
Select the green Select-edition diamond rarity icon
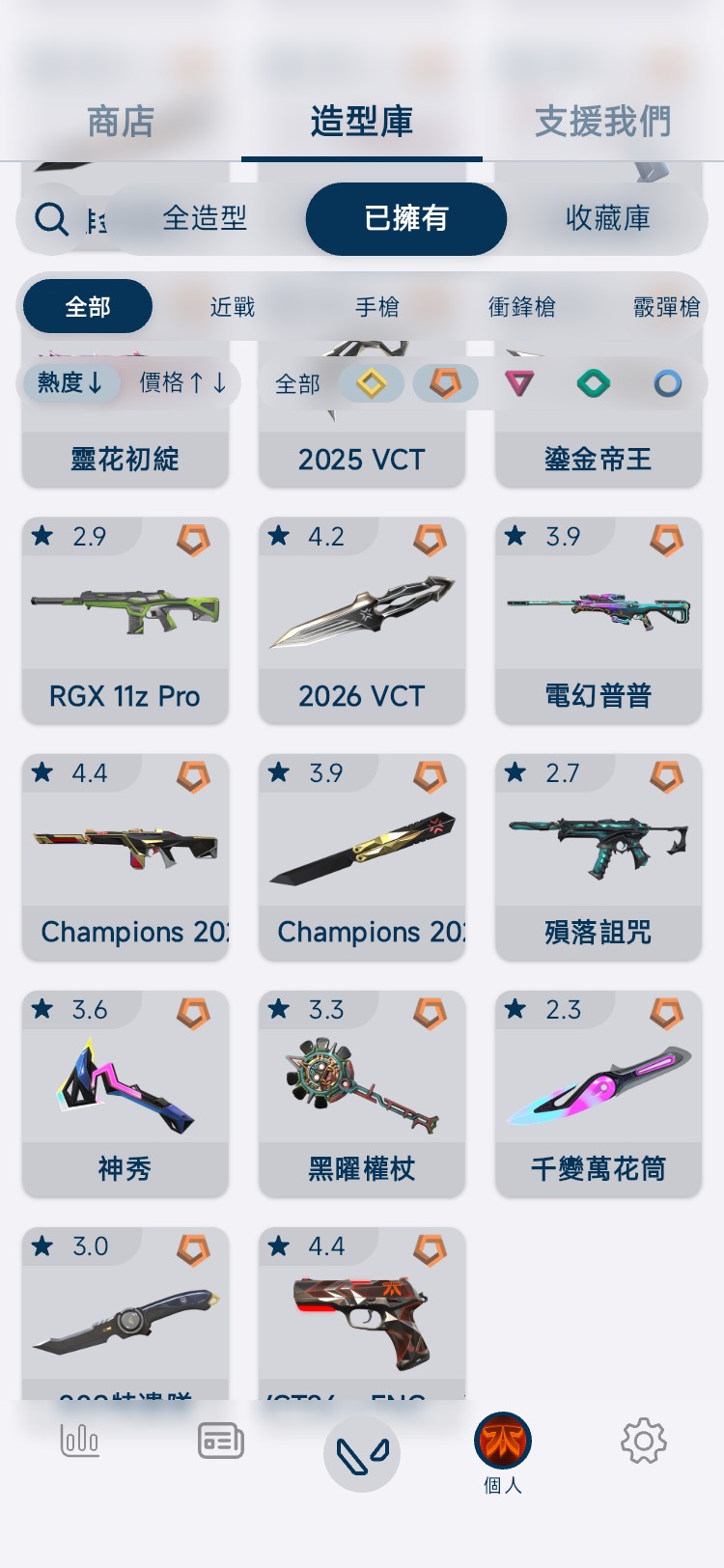[592, 383]
